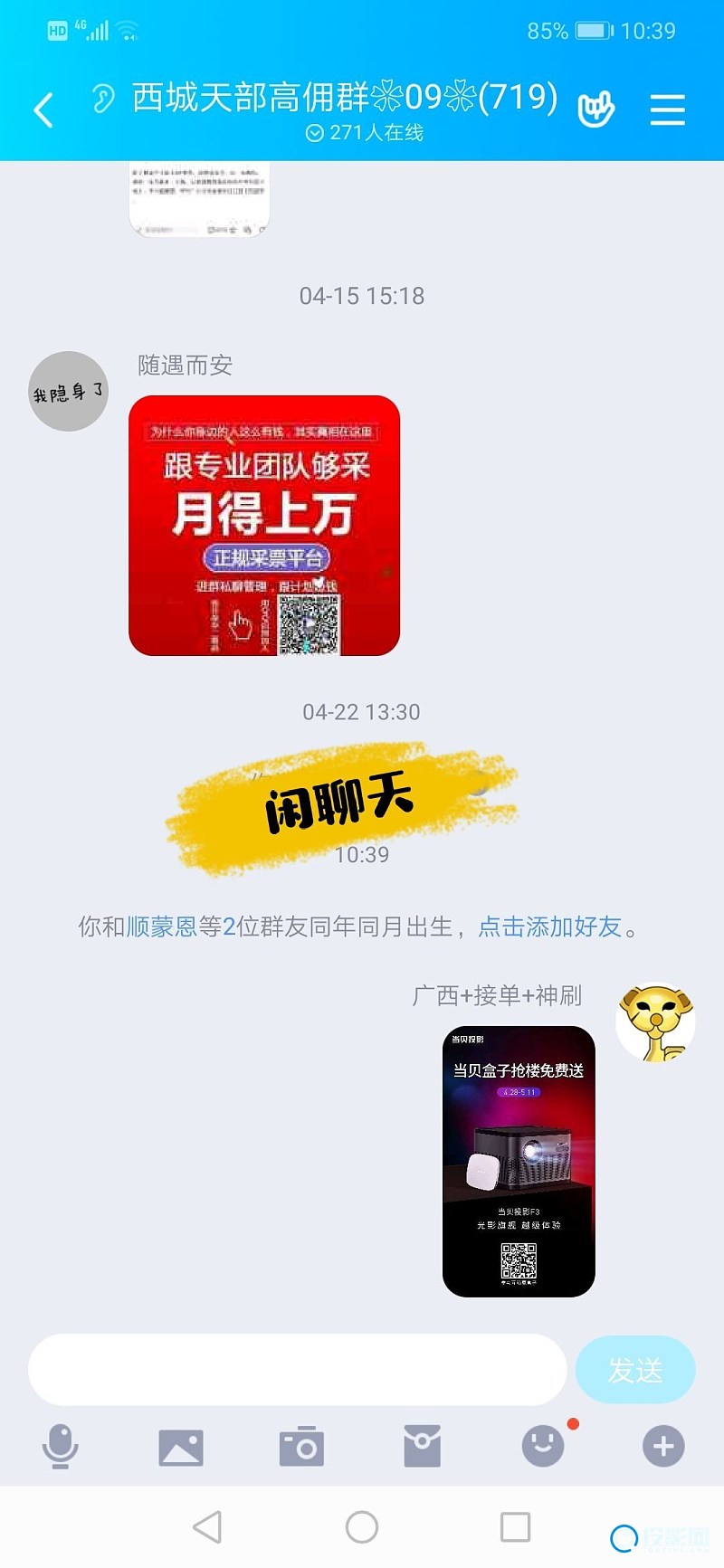Tap the hand gesture icon in header

[595, 109]
